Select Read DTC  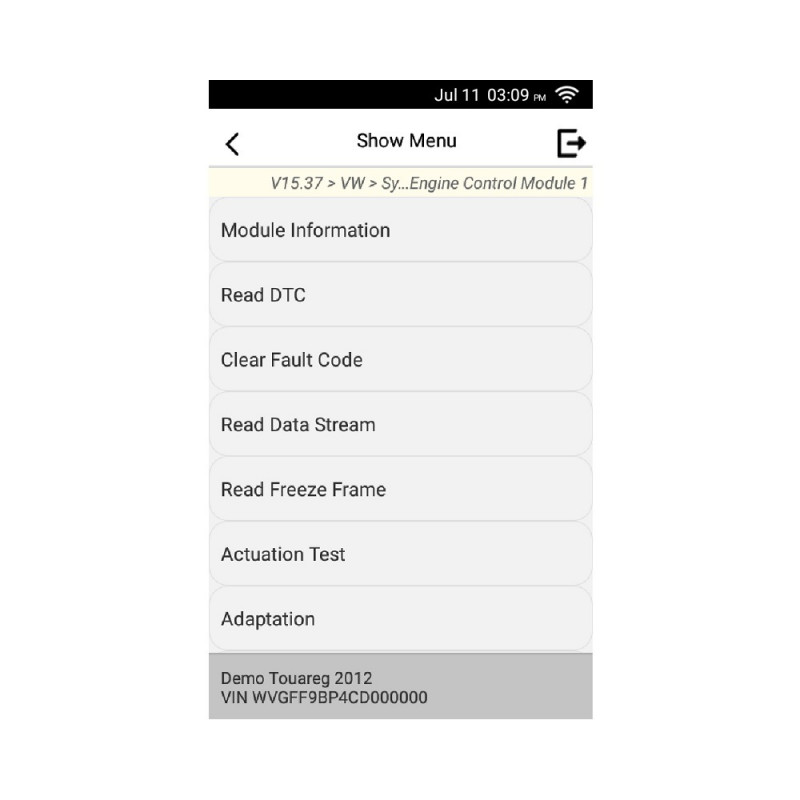click(x=400, y=295)
